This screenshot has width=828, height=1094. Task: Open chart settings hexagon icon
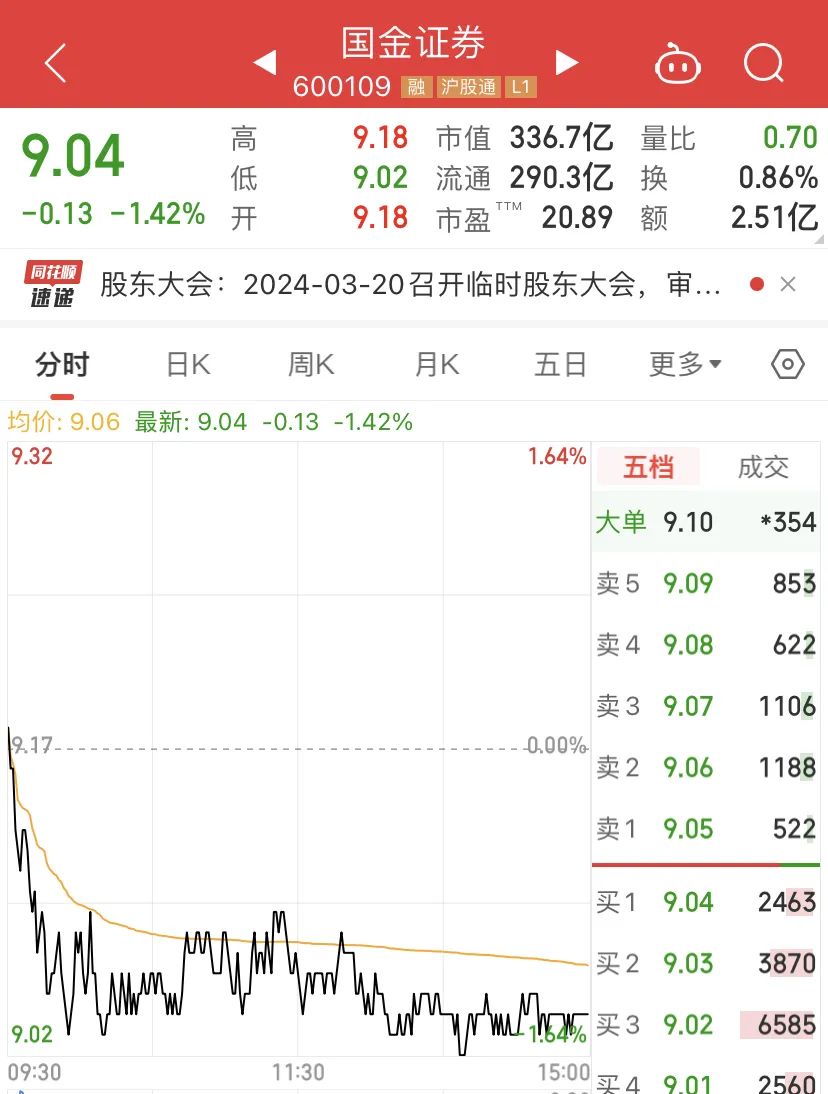[788, 364]
